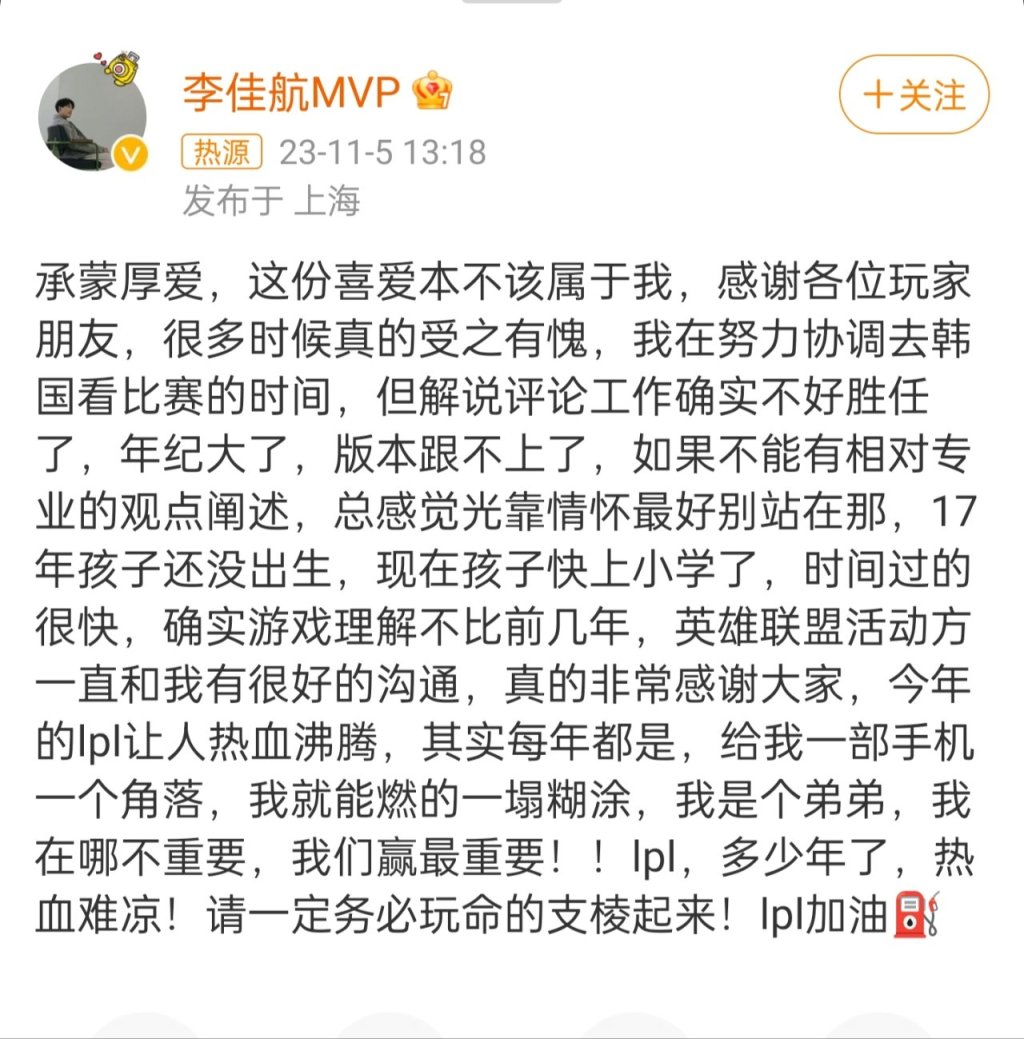Screen dimensions: 1024x1039
Task: Open the 李佳航MVP username link
Action: tap(291, 93)
